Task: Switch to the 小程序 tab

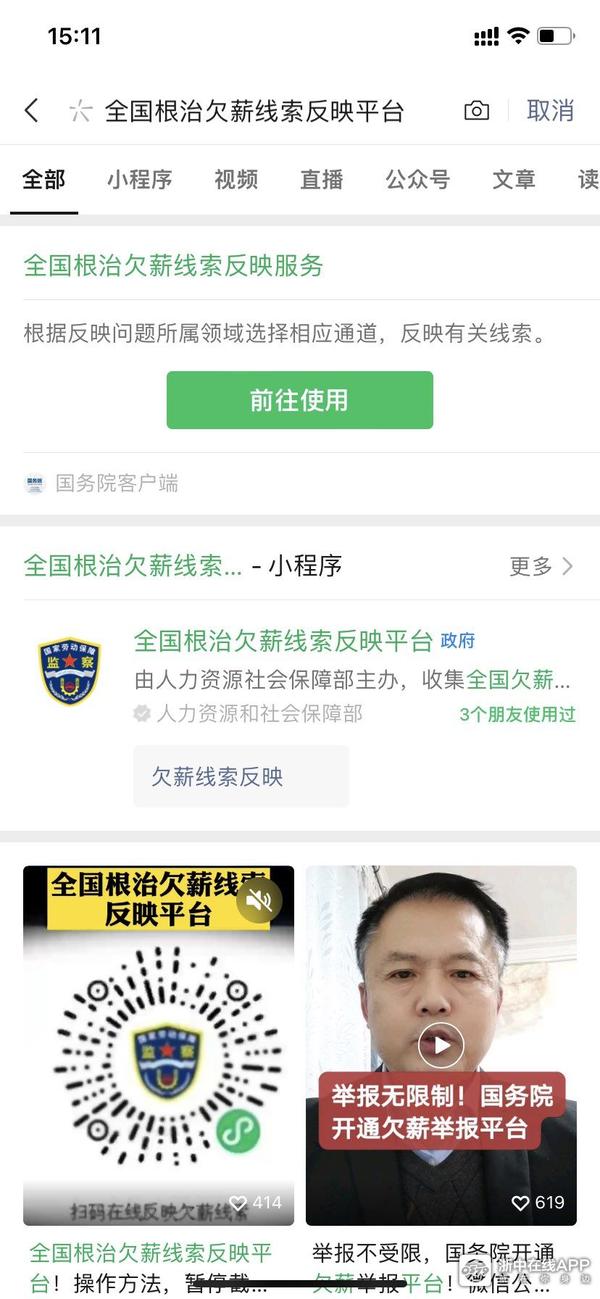Action: coord(140,180)
